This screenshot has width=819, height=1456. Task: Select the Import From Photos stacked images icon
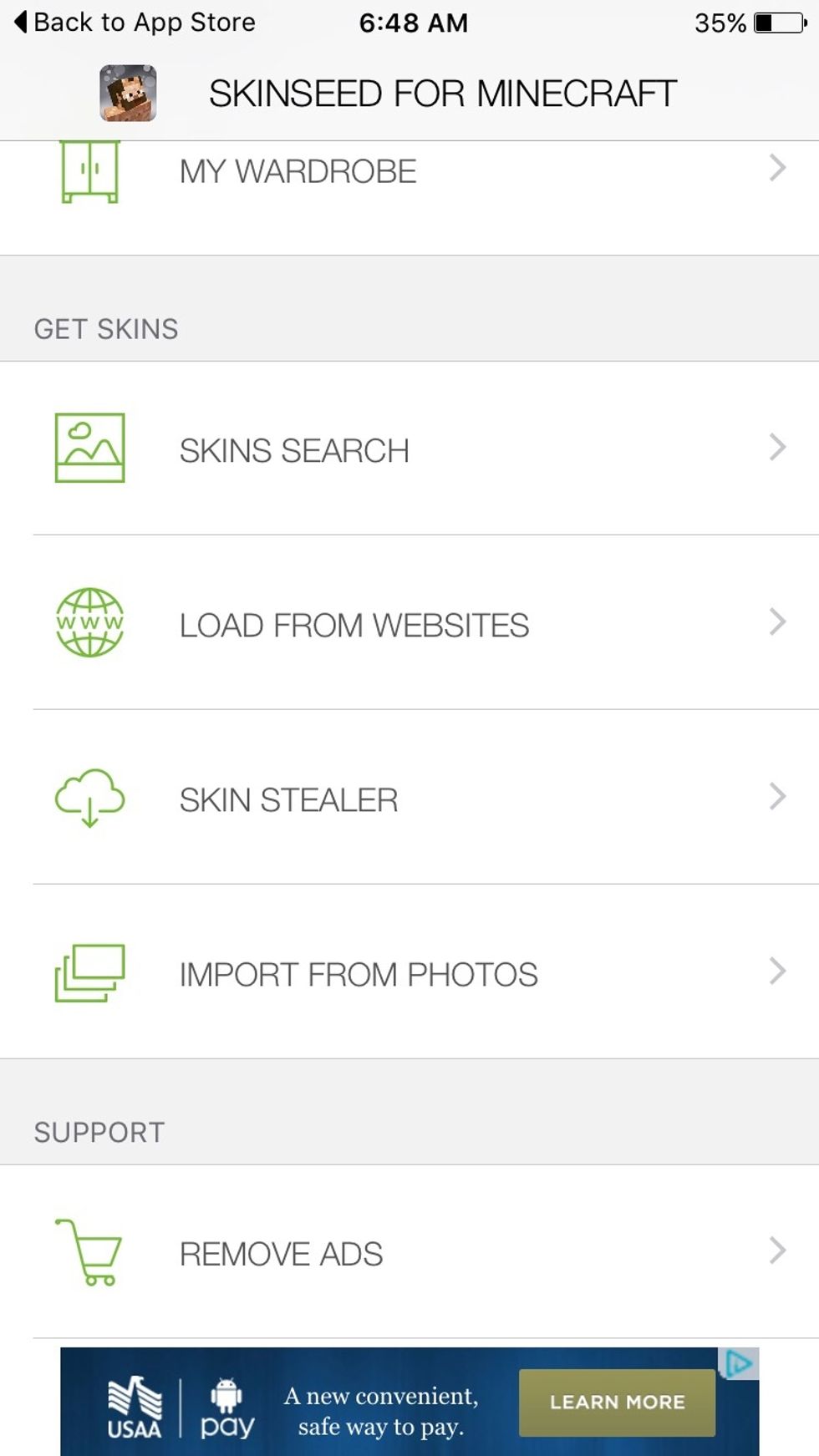pyautogui.click(x=88, y=972)
